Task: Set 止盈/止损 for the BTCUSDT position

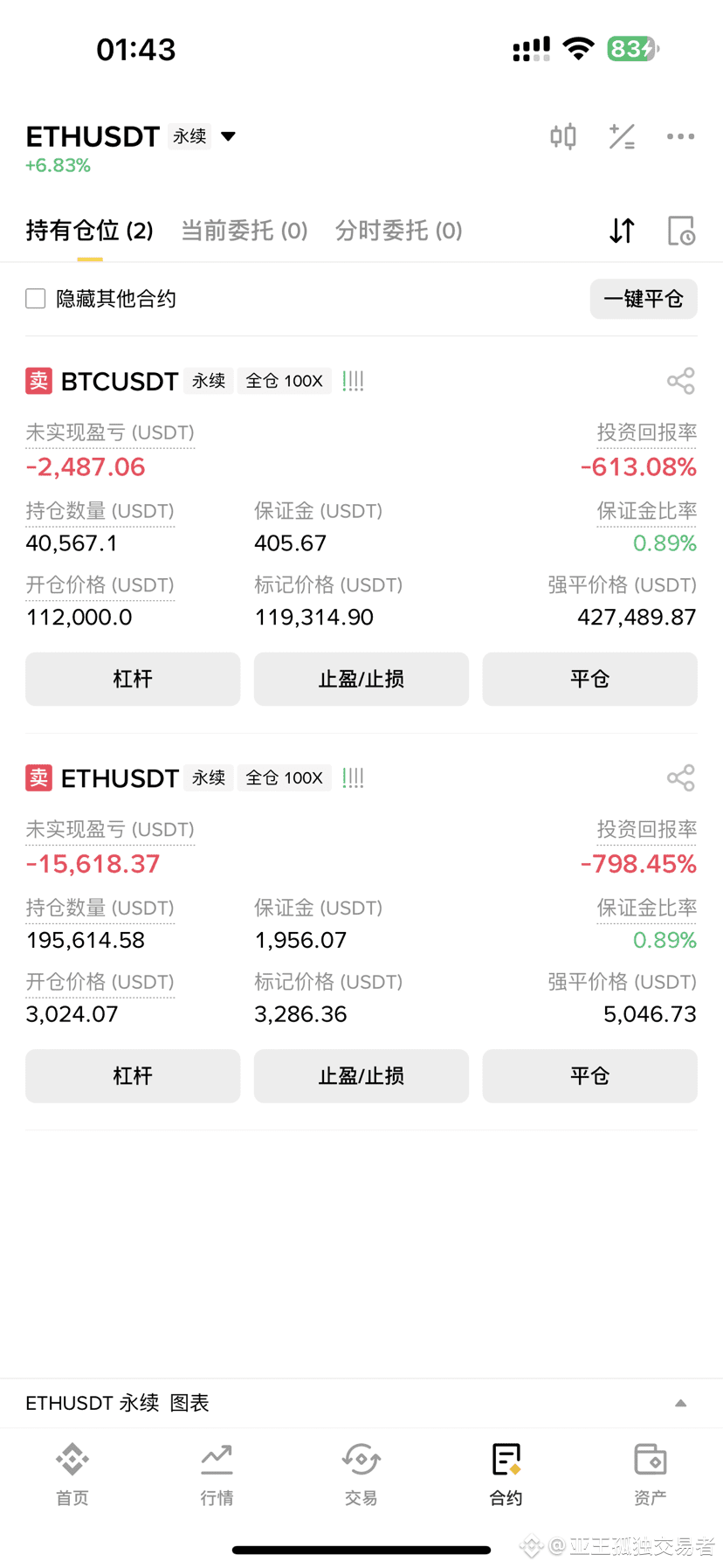Action: tap(361, 679)
